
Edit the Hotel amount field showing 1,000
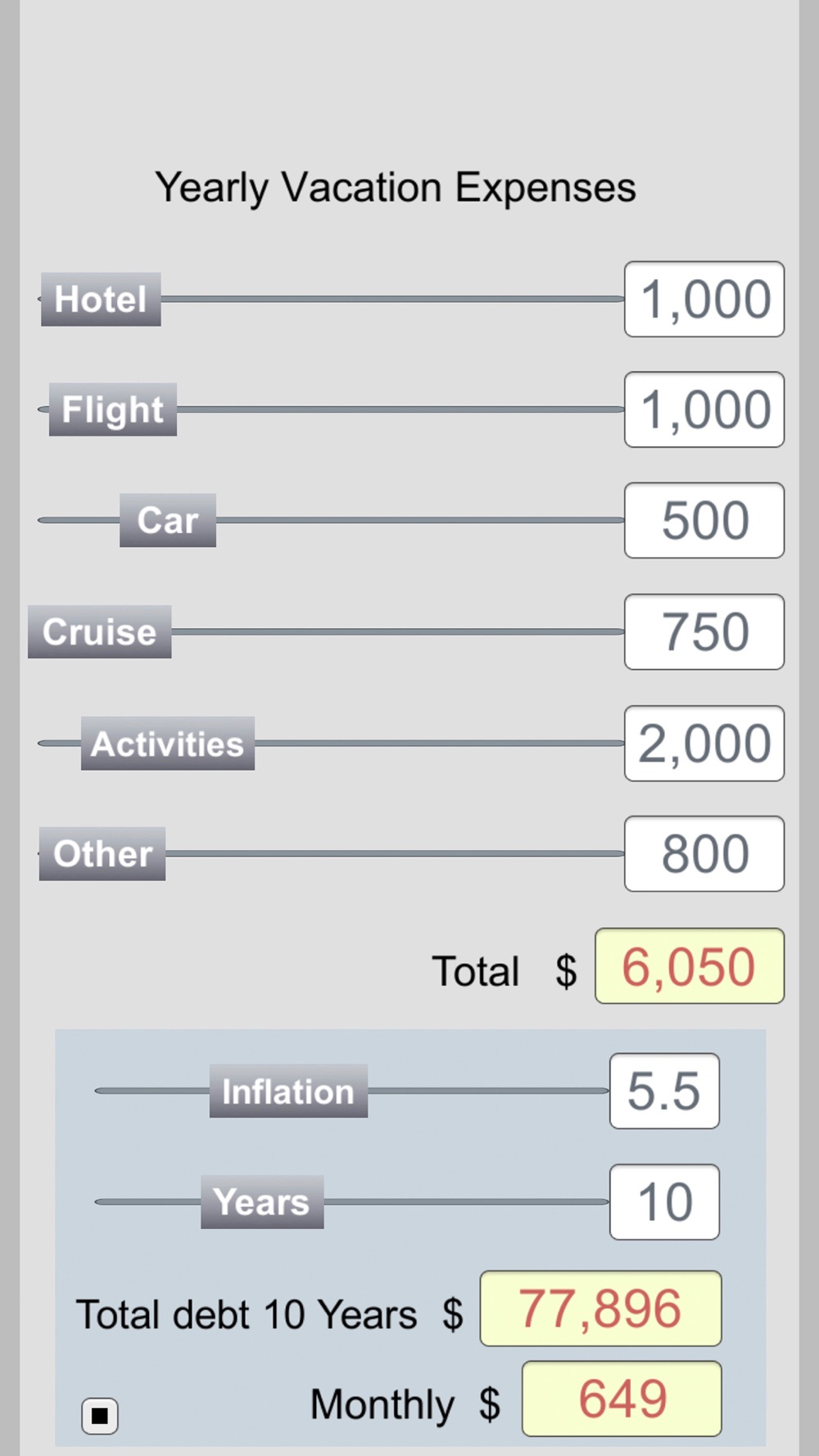[704, 299]
